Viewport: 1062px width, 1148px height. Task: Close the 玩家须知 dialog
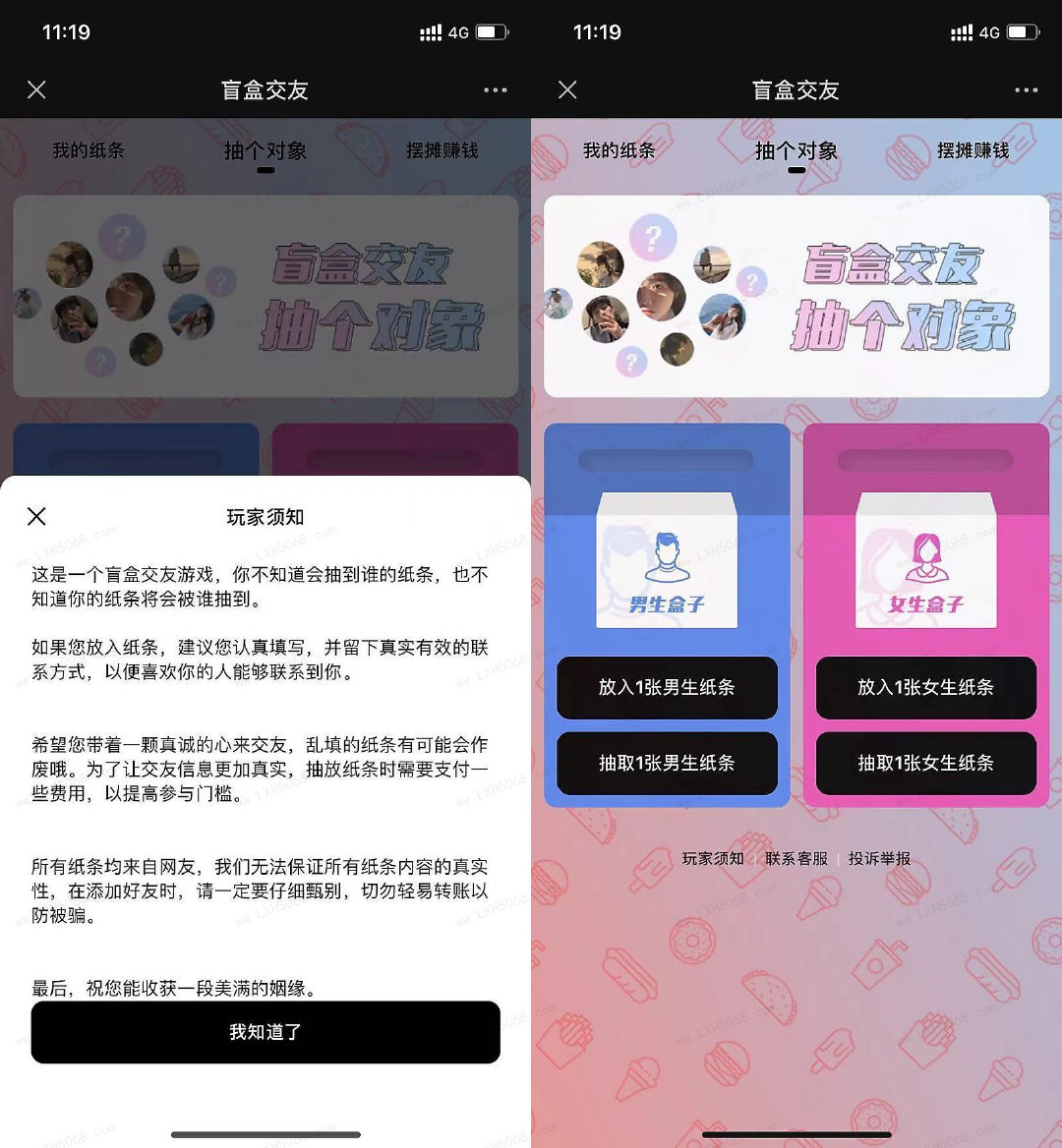click(36, 516)
